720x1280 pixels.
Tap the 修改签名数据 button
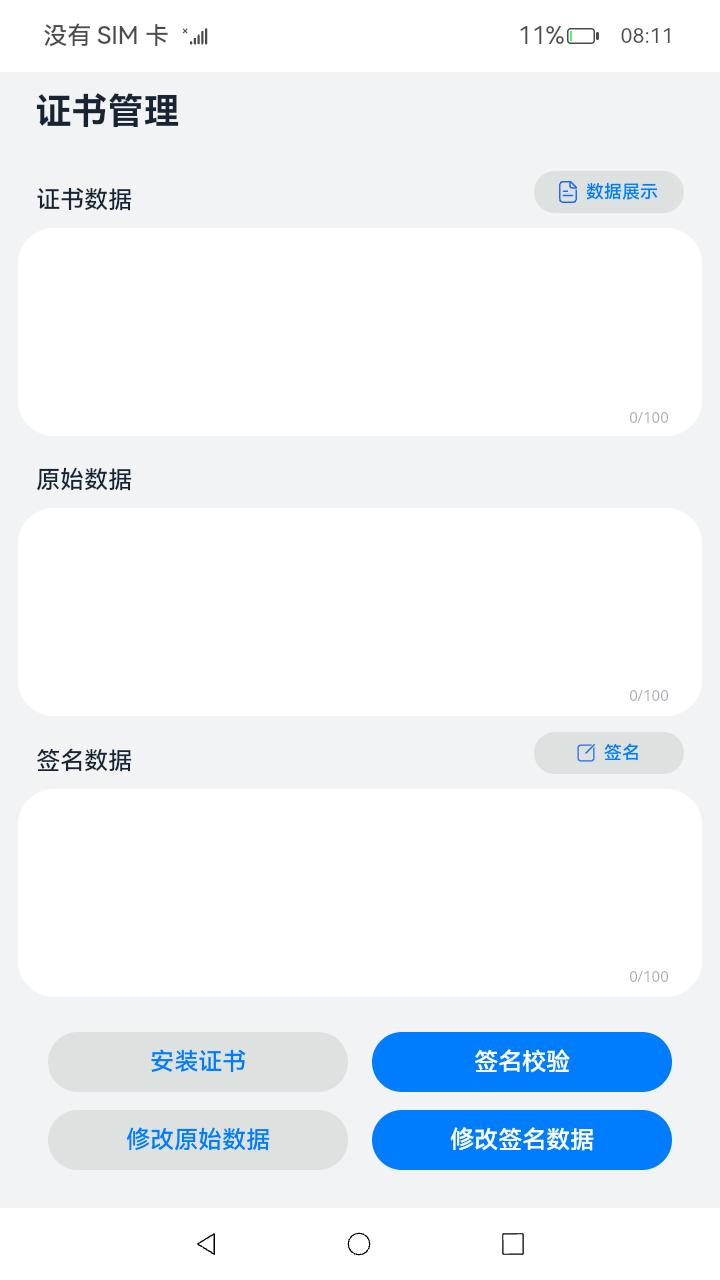(522, 1140)
